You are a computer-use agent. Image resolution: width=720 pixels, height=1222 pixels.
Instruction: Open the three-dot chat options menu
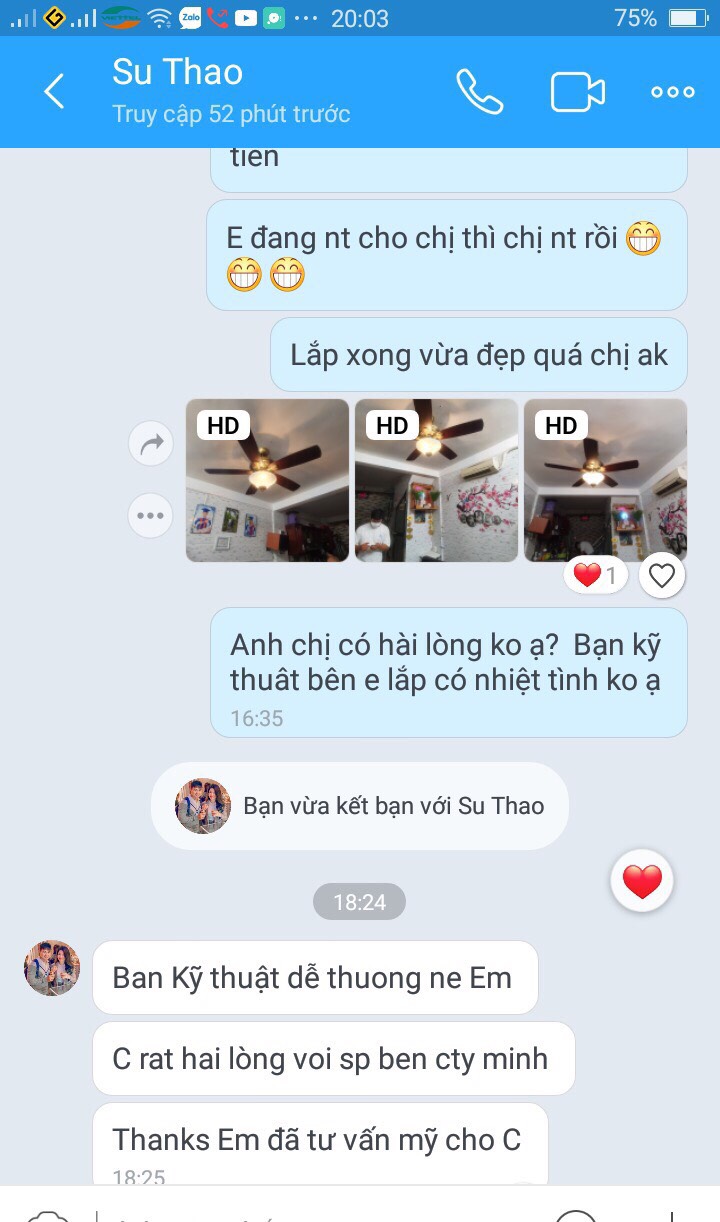coord(672,92)
